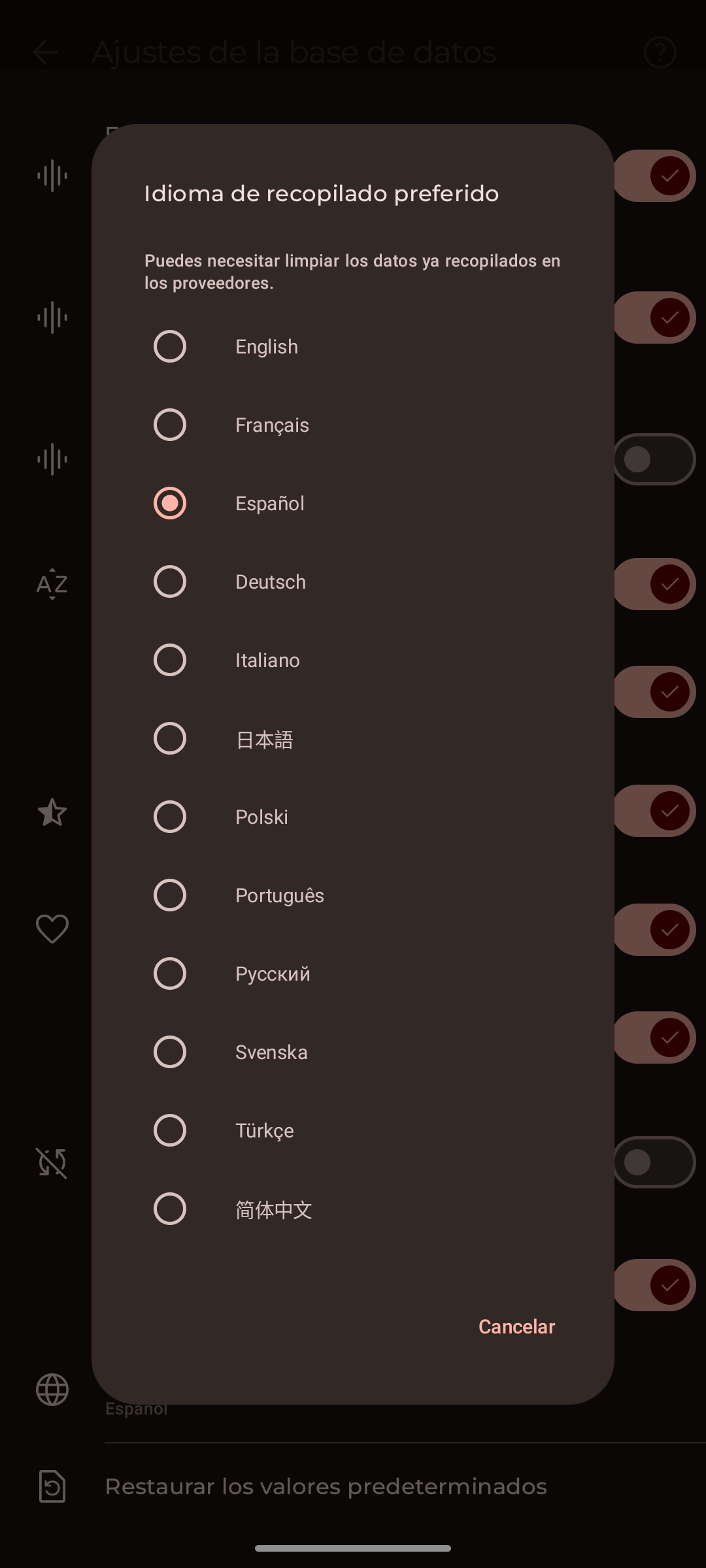Pick the Svenska radio button

[353, 1052]
